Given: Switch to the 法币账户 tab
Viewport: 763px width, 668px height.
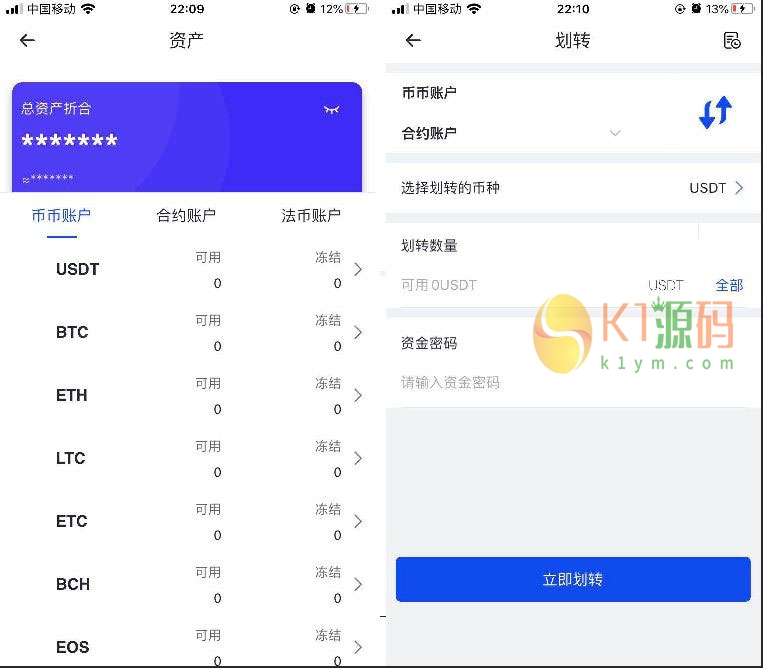Looking at the screenshot, I should click(x=311, y=215).
